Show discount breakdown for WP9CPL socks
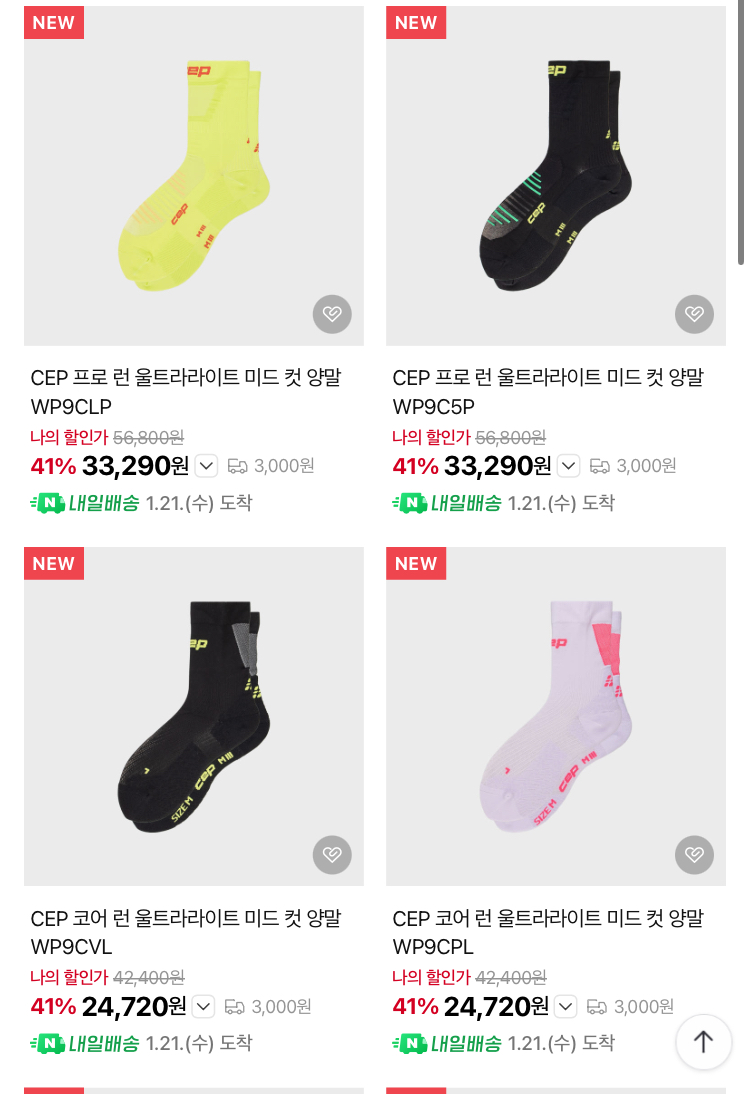Screen dimensions: 750x1094 tap(565, 1006)
